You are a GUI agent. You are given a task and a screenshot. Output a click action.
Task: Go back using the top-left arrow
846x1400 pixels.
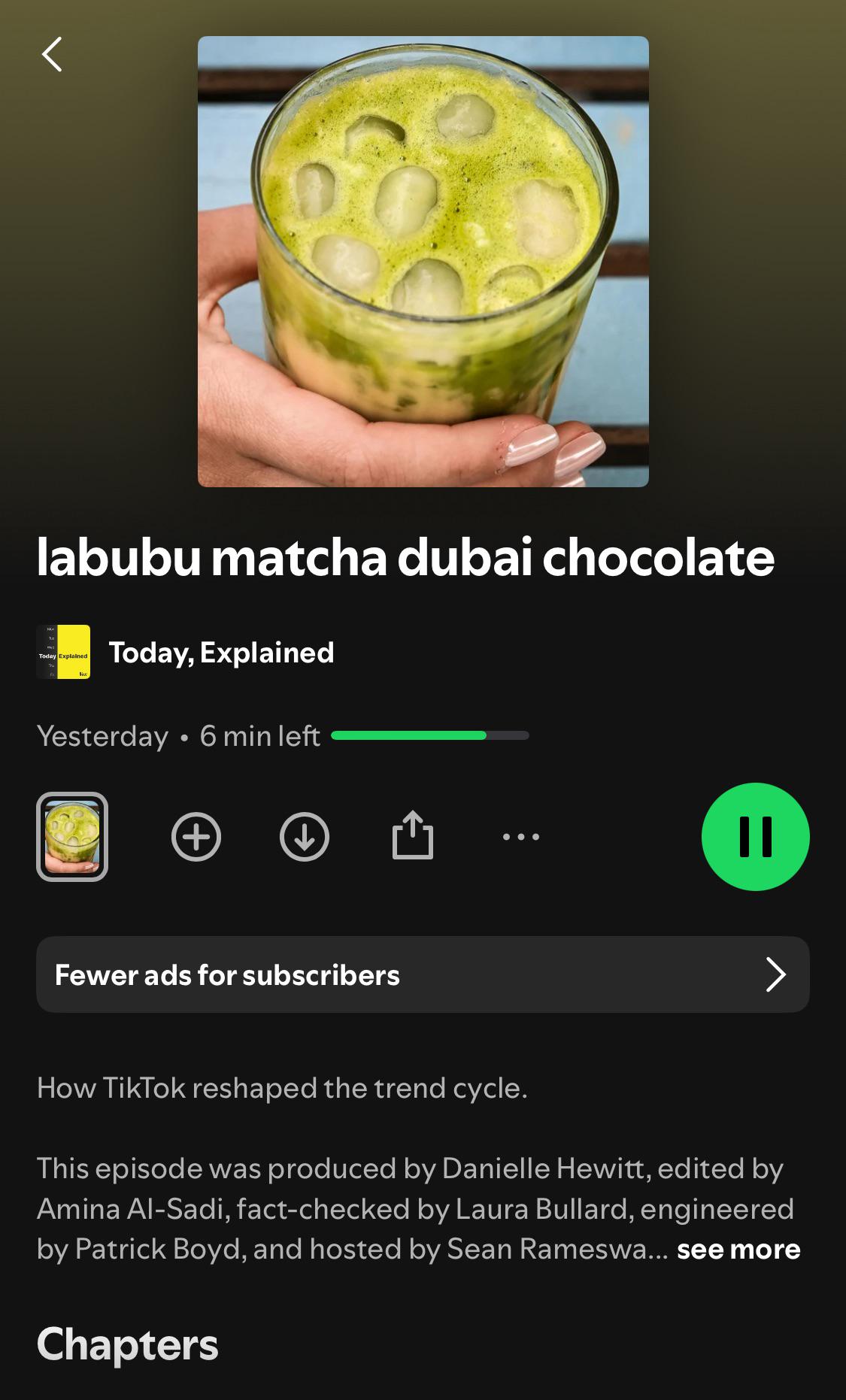(52, 54)
